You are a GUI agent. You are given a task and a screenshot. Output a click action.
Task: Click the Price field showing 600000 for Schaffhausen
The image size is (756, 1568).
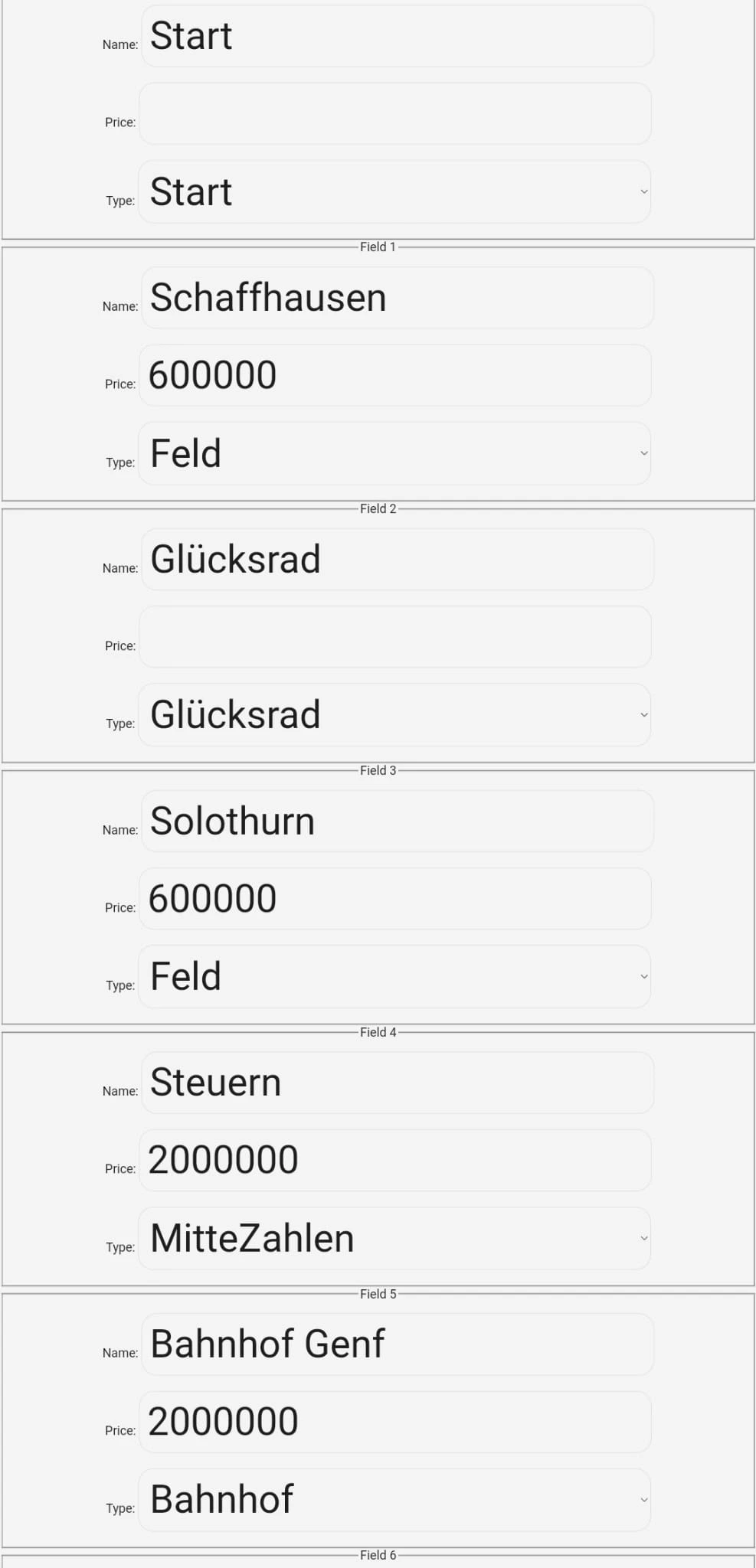pos(394,374)
